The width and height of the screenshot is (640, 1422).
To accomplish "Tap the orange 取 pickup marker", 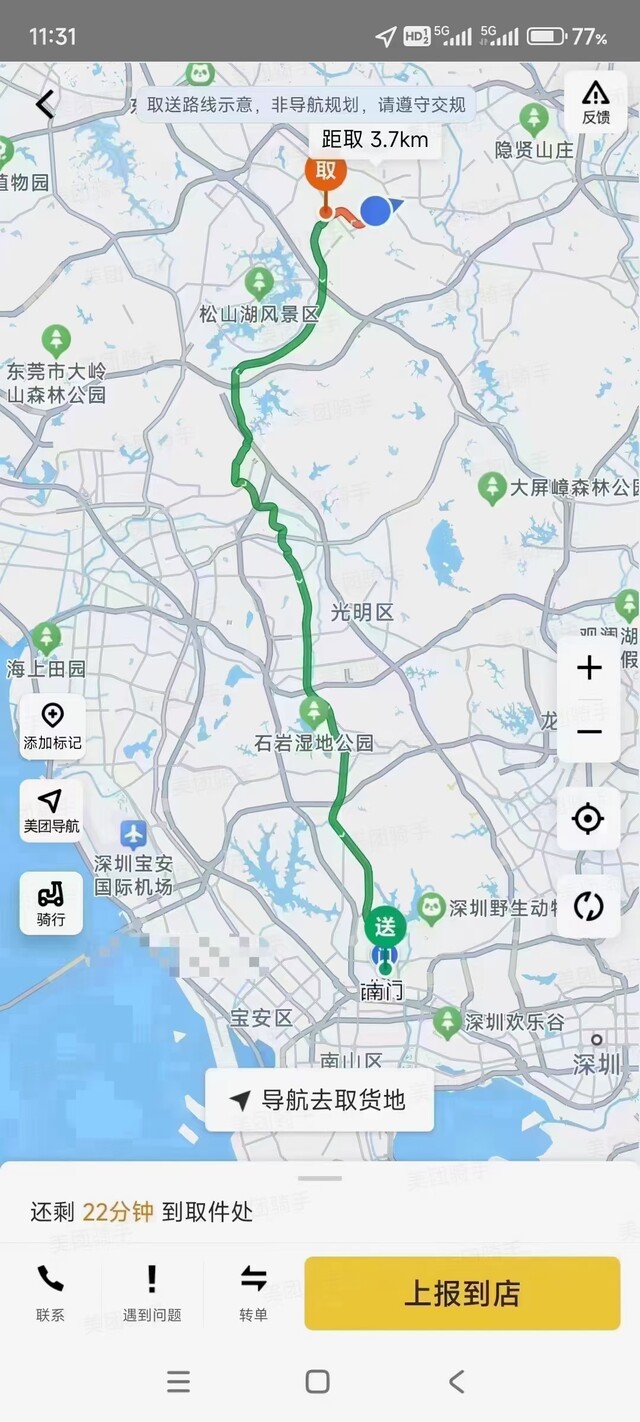I will 326,172.
